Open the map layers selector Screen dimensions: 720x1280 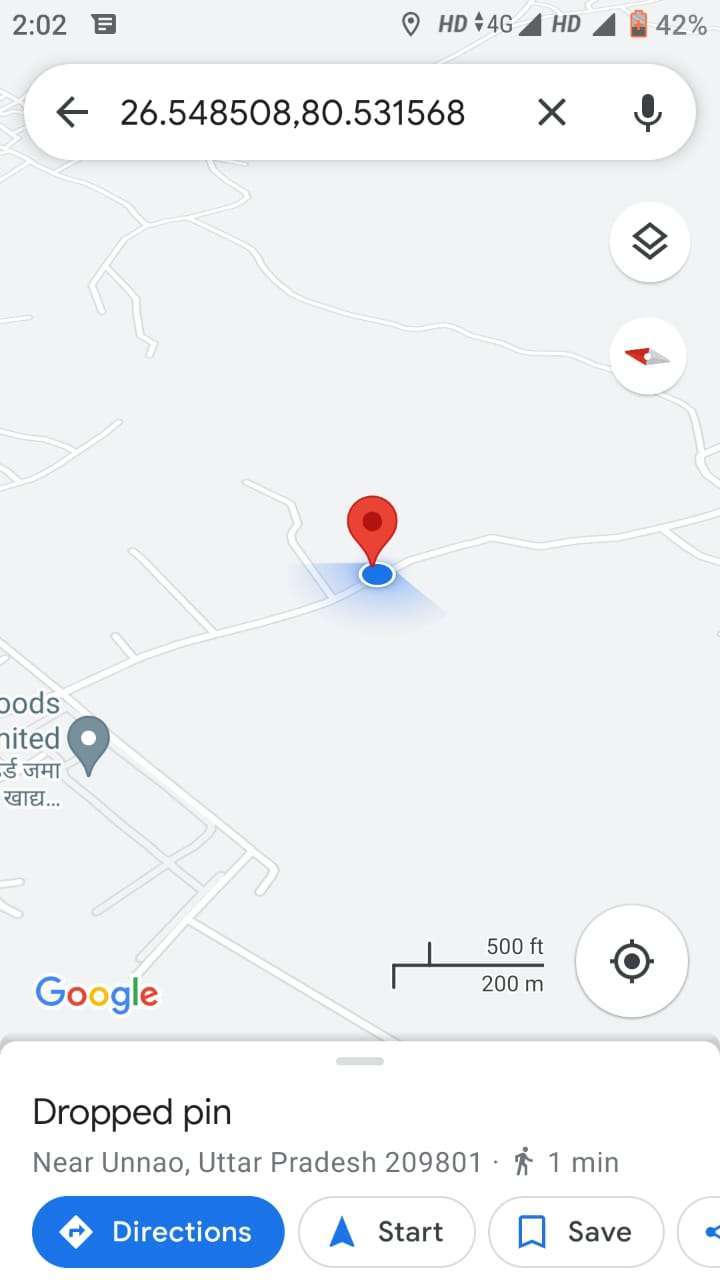(x=650, y=242)
